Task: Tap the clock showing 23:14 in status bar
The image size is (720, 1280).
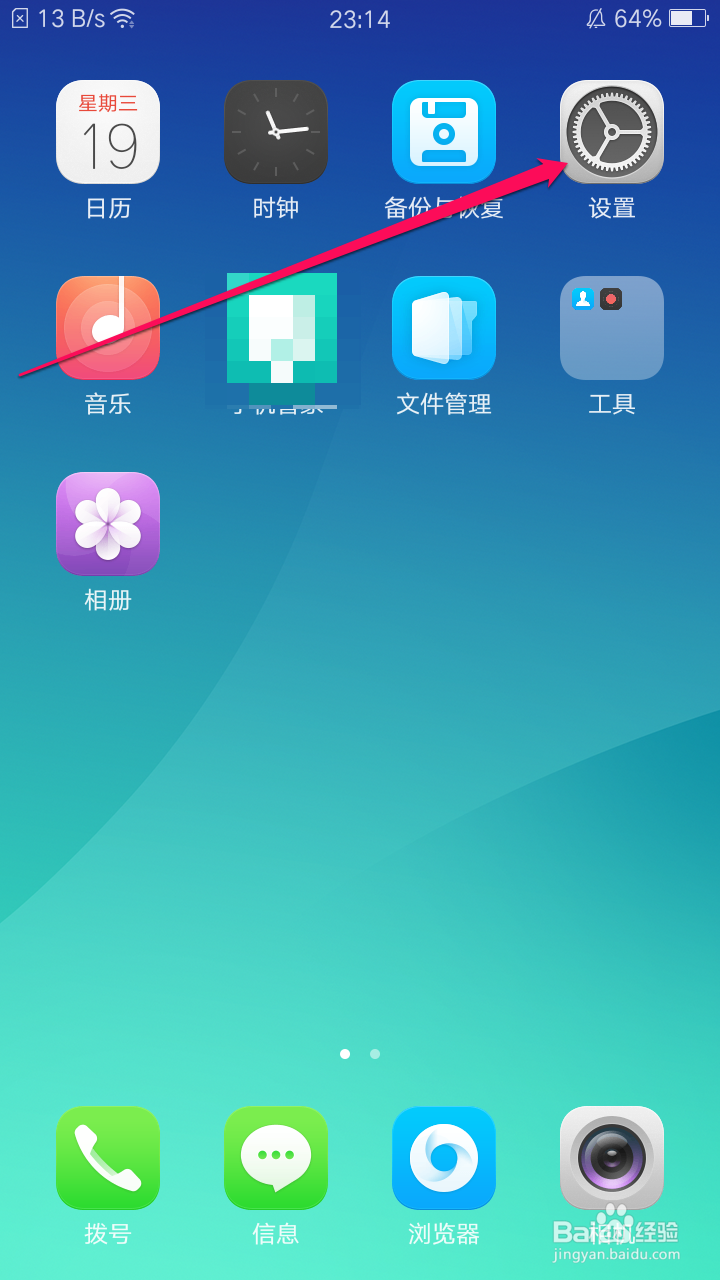Action: coord(360,17)
